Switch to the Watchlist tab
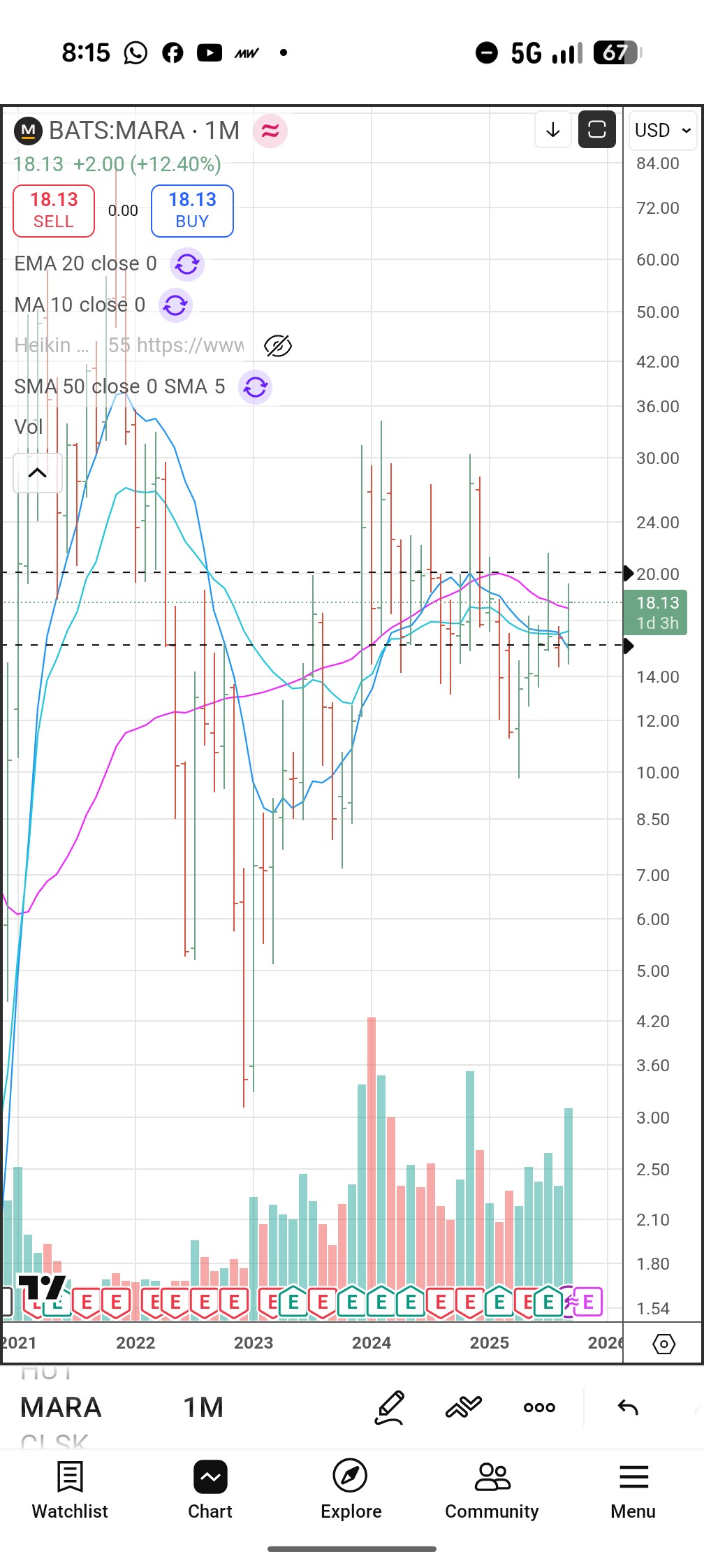Screen dimensions: 704x1568 click(70, 1488)
